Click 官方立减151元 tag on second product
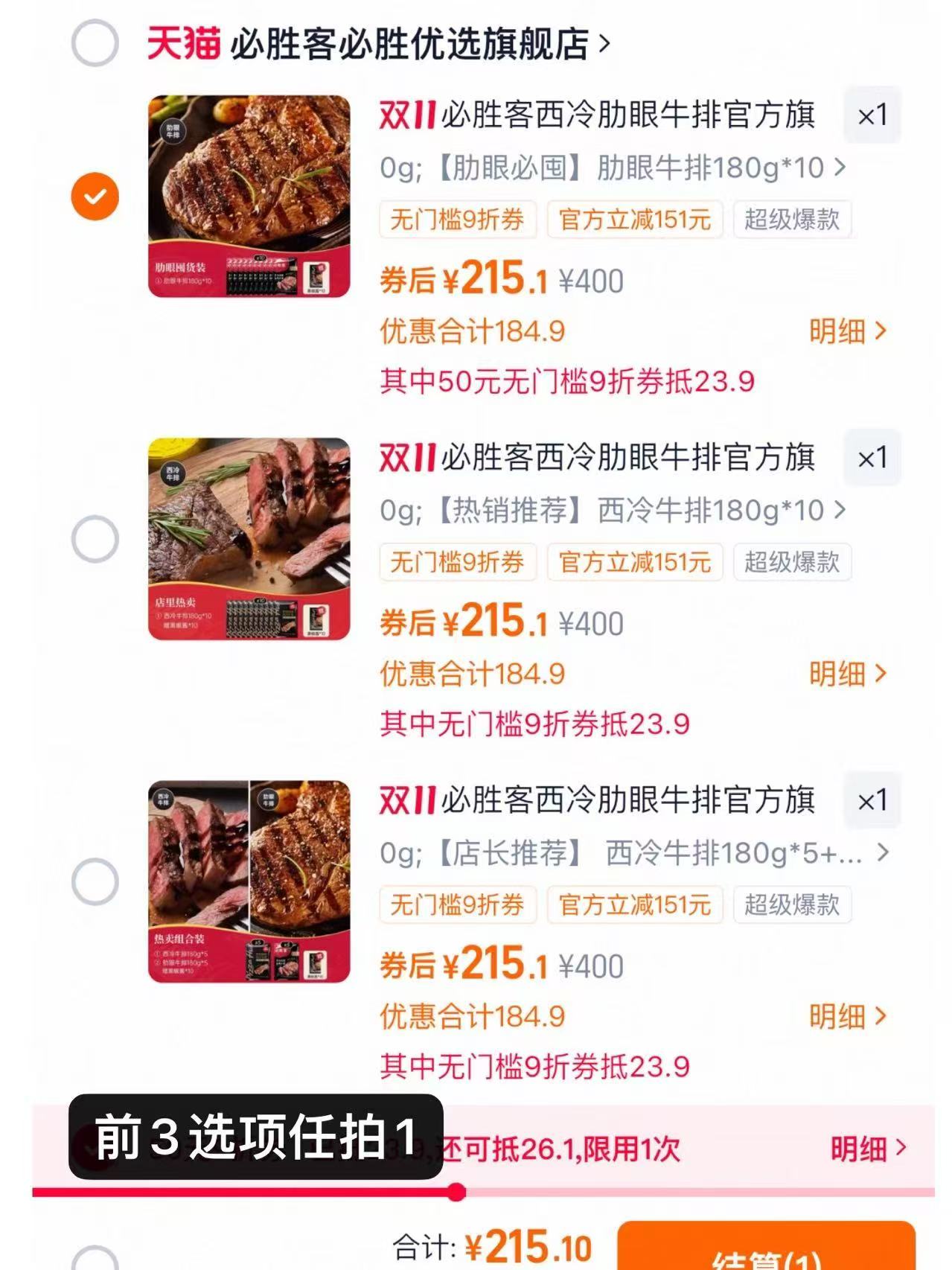This screenshot has height=1270, width=952. (634, 563)
